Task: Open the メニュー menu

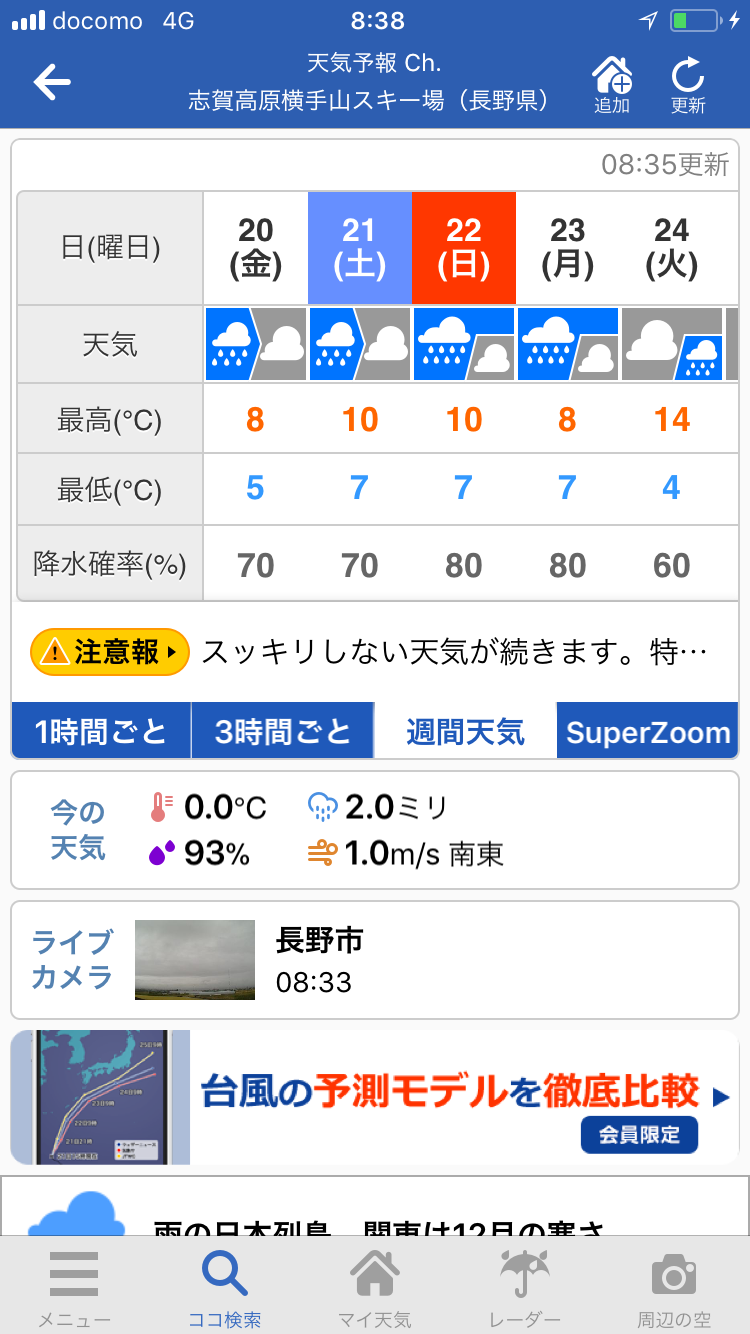Action: click(x=75, y=1288)
